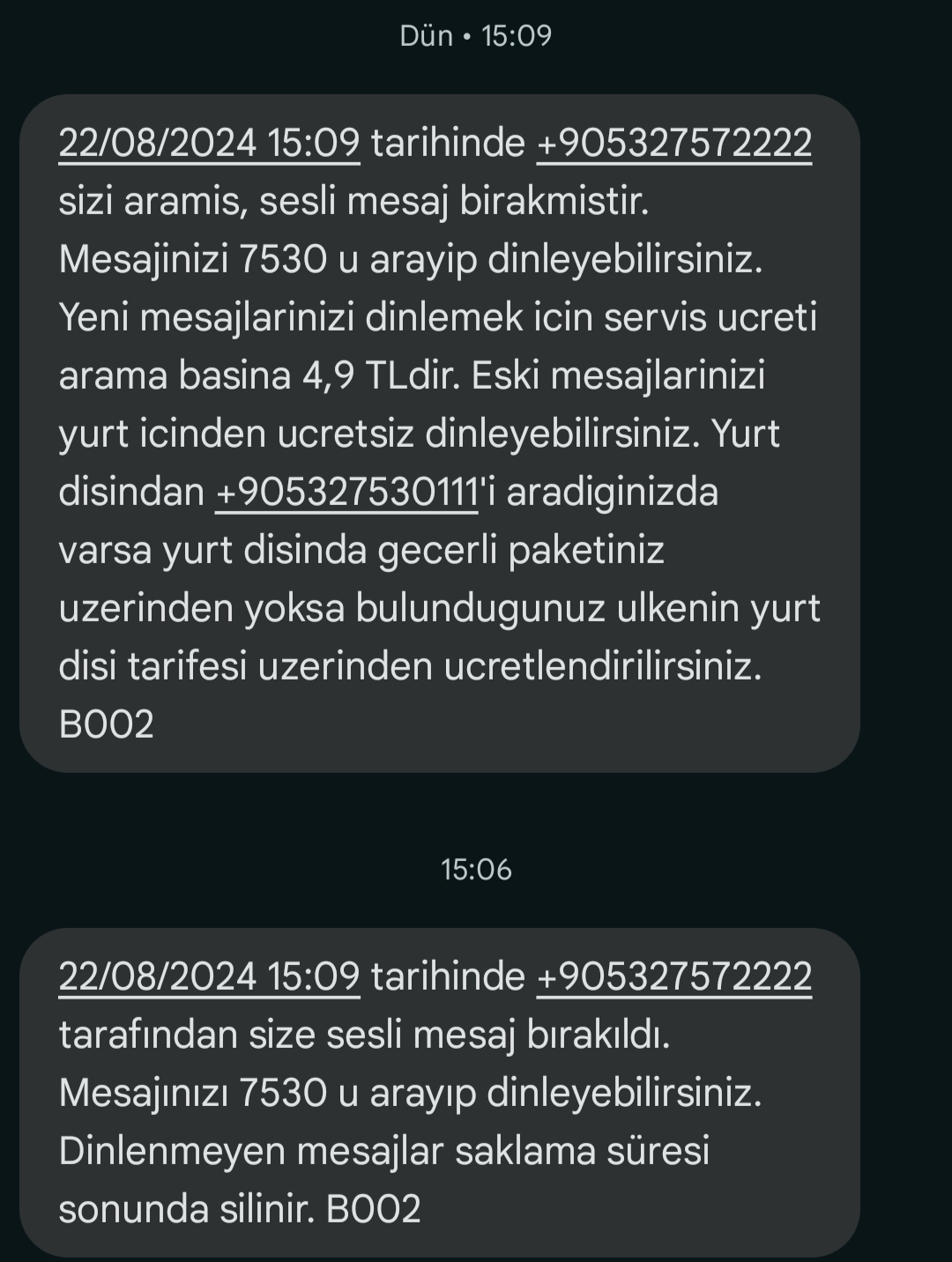
Task: Tap +905327572222 in the "sesli mesaj bırakıldı" message
Action: (674, 976)
